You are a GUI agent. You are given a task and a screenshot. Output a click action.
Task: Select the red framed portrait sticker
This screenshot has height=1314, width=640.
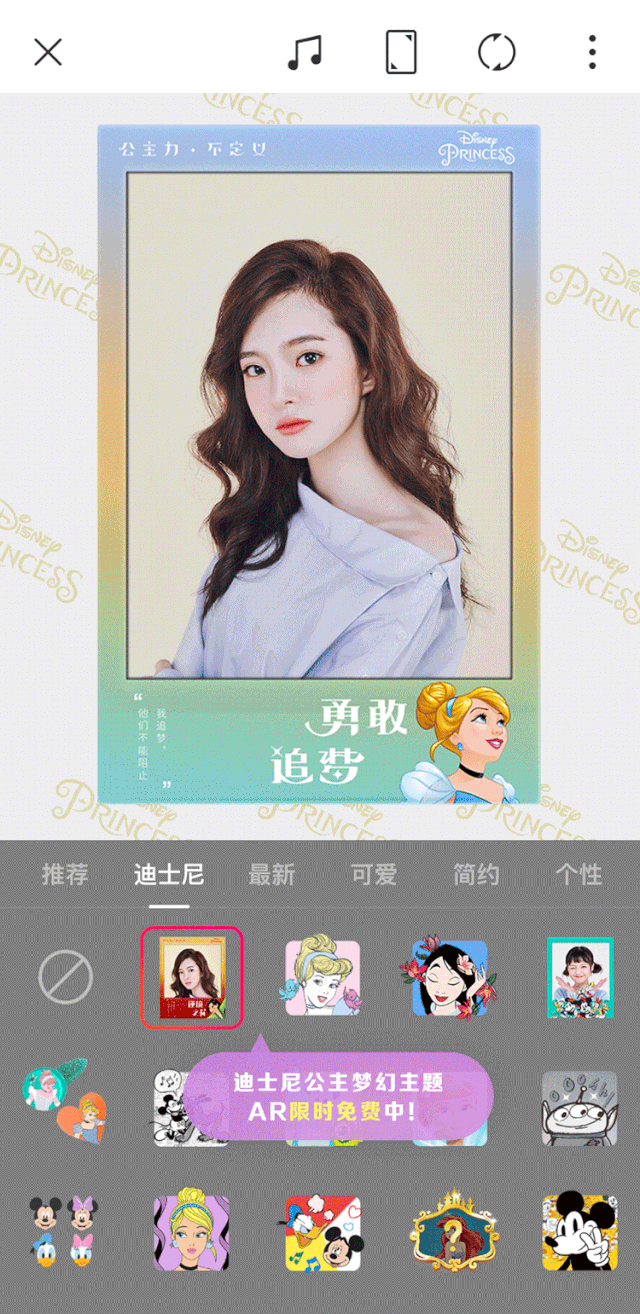pos(192,977)
